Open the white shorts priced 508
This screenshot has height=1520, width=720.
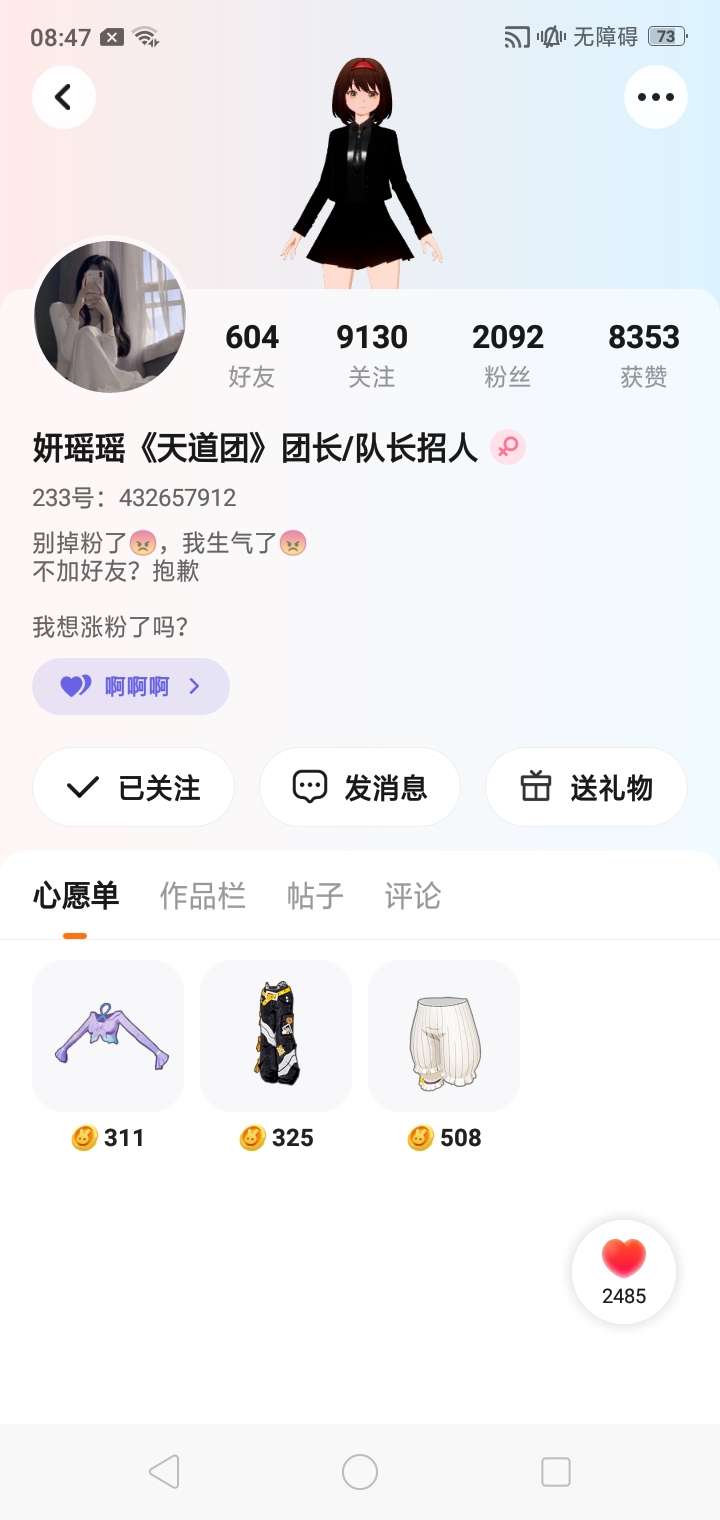[444, 1036]
